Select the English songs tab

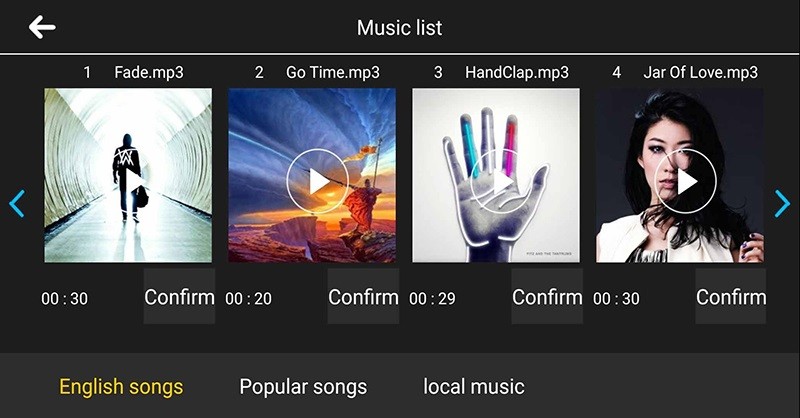[121, 387]
